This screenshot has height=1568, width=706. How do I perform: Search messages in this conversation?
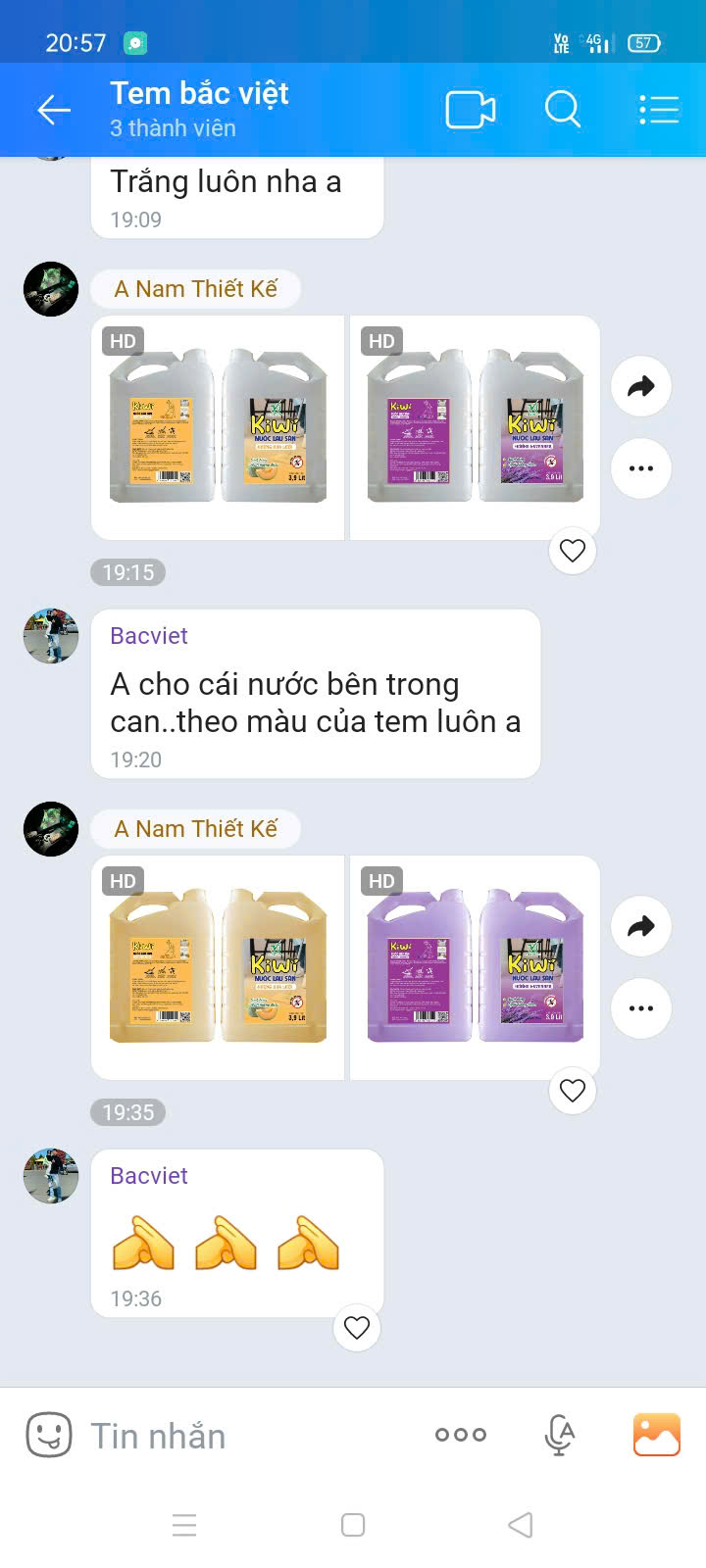[563, 110]
